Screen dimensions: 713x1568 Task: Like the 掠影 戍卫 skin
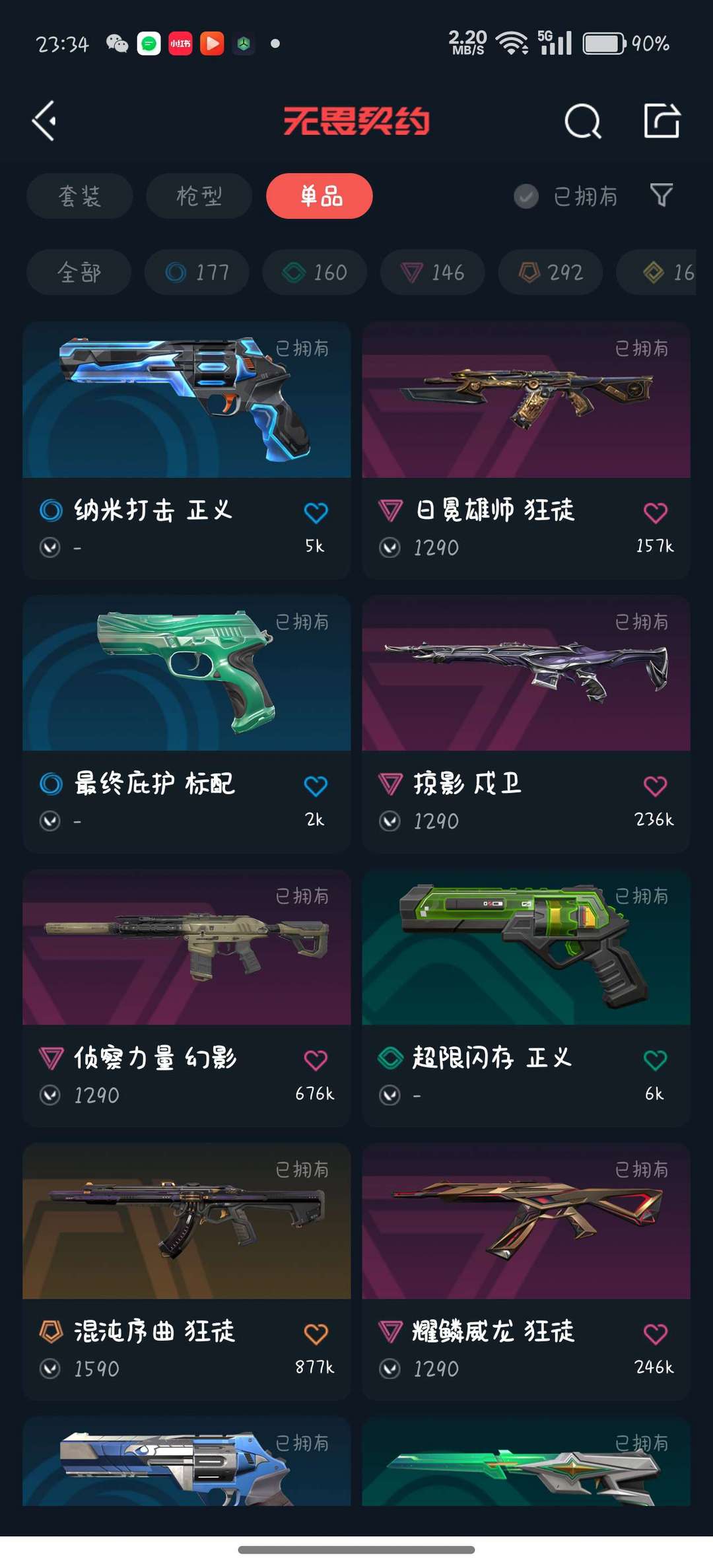coord(655,786)
